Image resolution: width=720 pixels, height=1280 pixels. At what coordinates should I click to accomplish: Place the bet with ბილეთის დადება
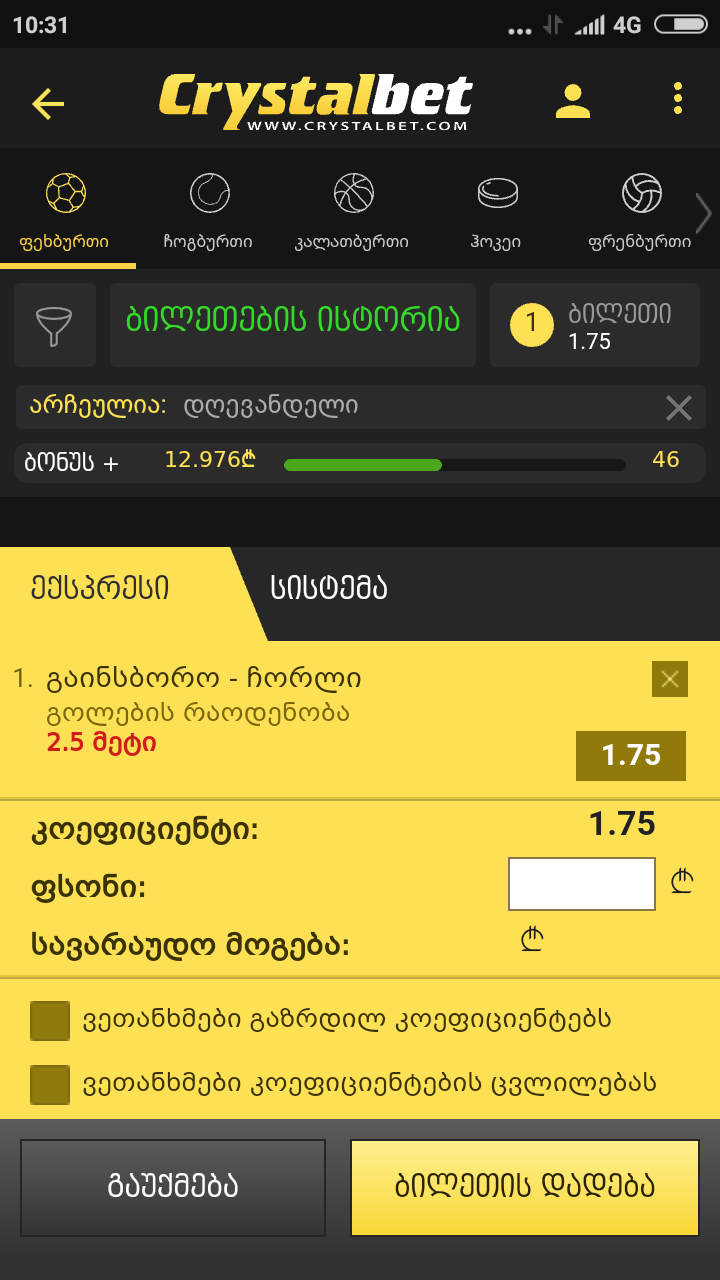click(x=525, y=1187)
